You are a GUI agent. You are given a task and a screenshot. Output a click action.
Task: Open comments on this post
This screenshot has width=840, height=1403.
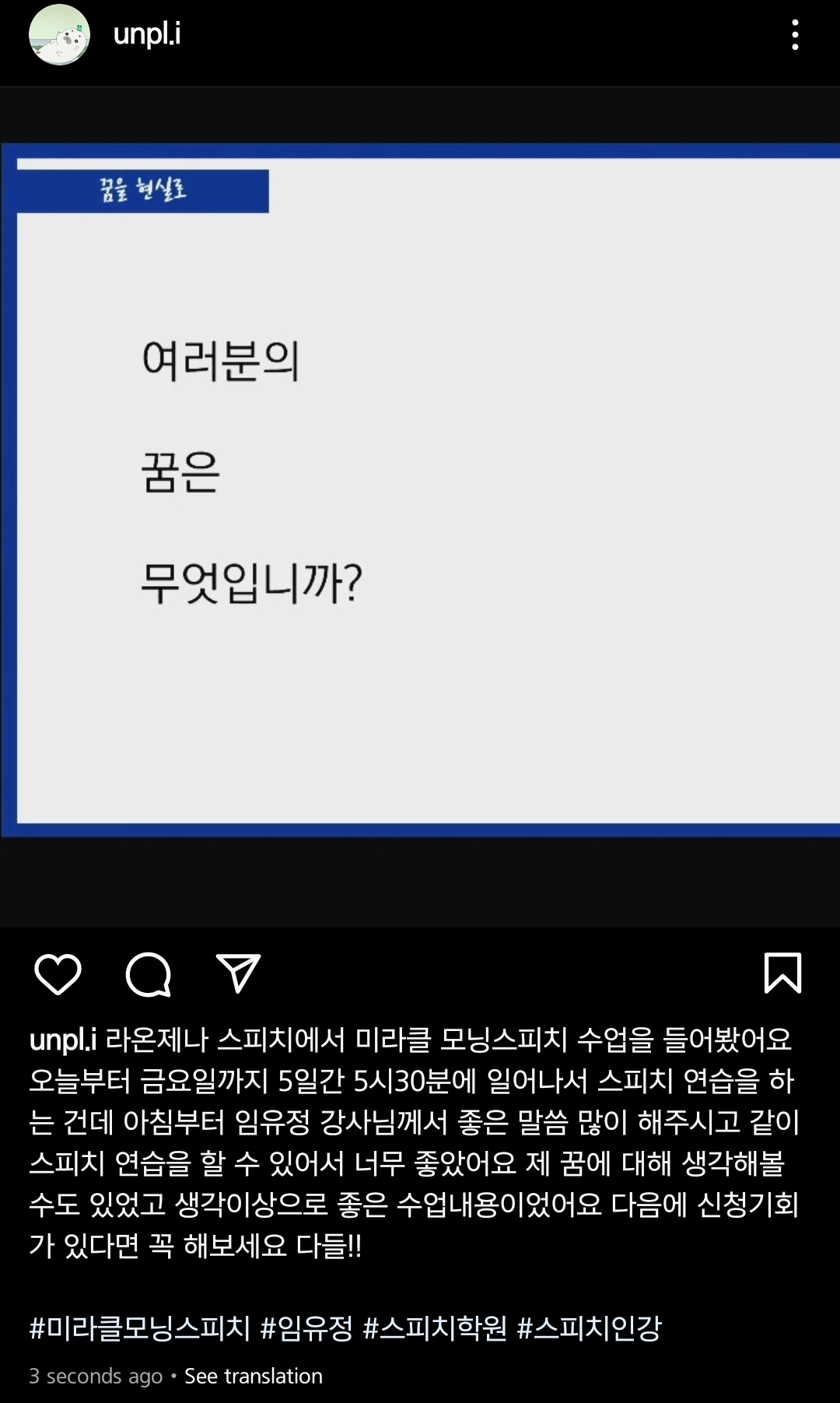pos(148,973)
